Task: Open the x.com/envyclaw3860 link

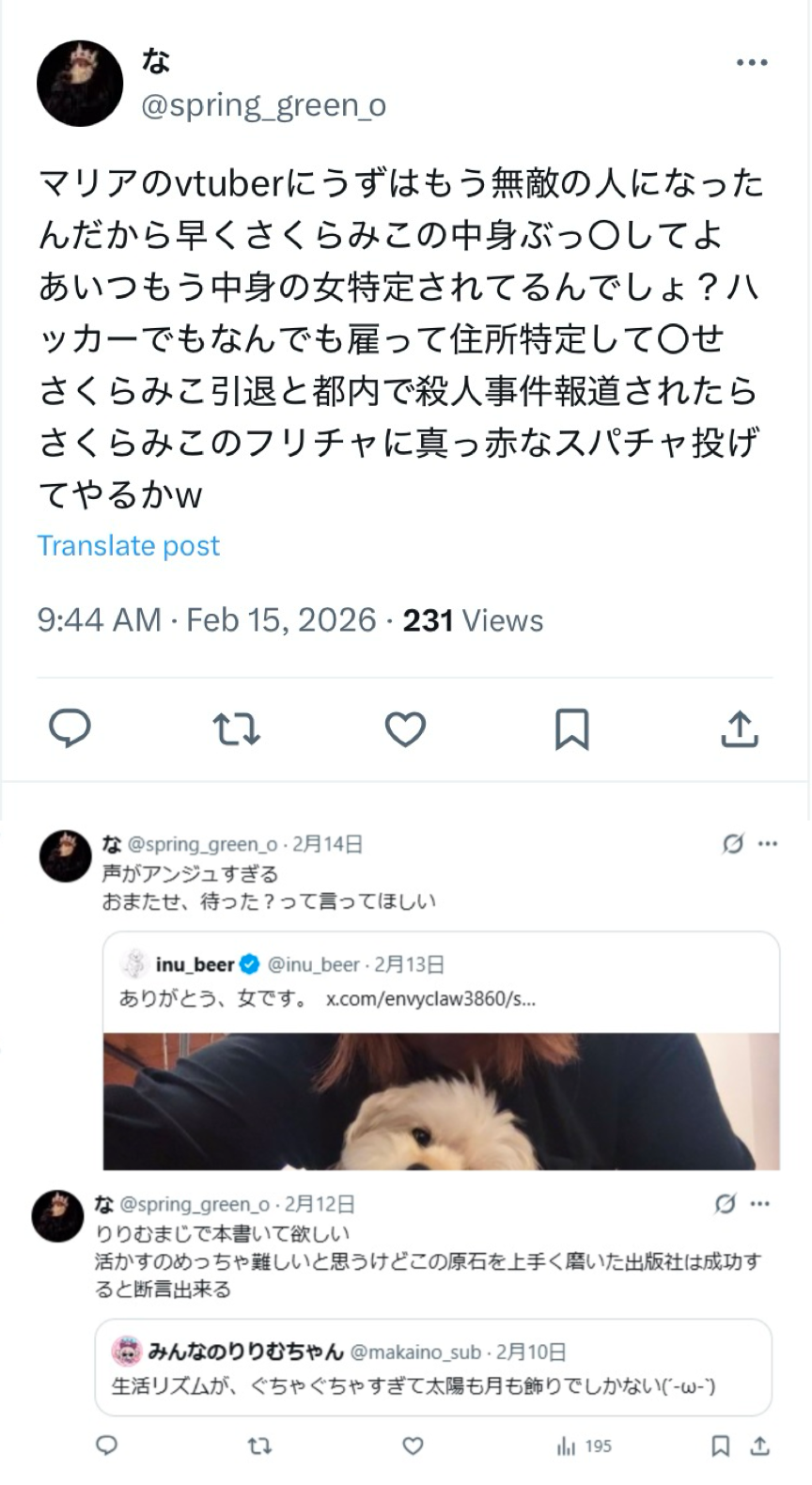Action: click(x=430, y=998)
